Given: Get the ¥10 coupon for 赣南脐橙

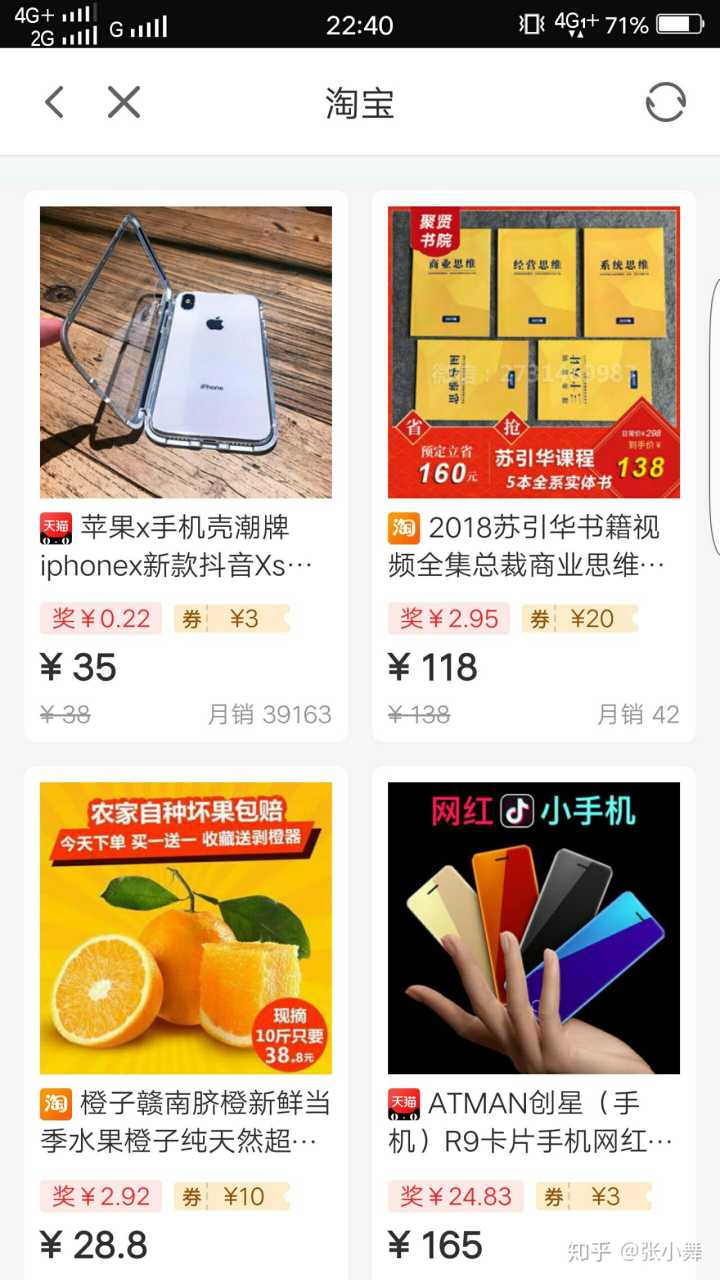Looking at the screenshot, I should [232, 1196].
